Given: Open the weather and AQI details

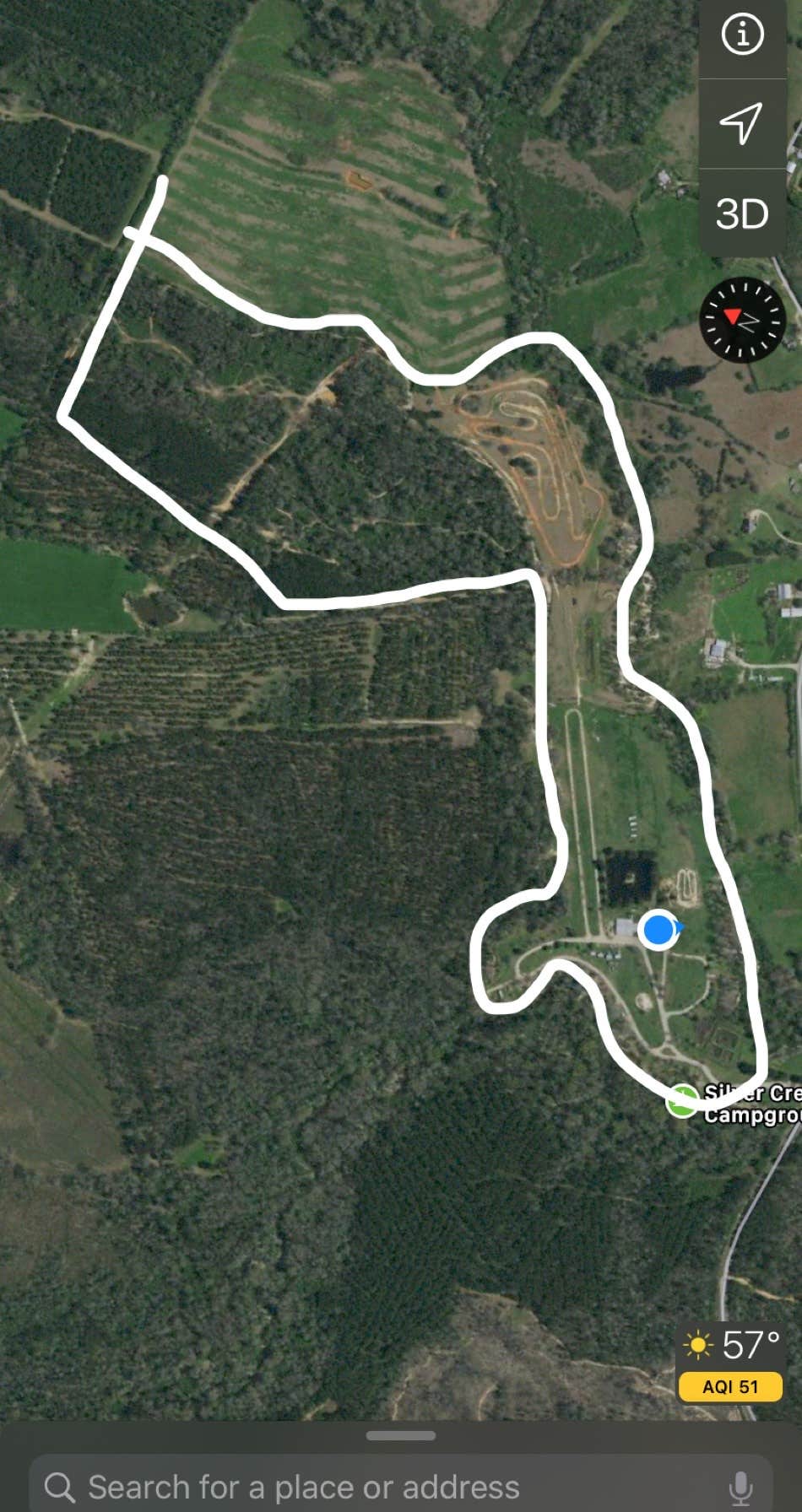Looking at the screenshot, I should tap(731, 1363).
